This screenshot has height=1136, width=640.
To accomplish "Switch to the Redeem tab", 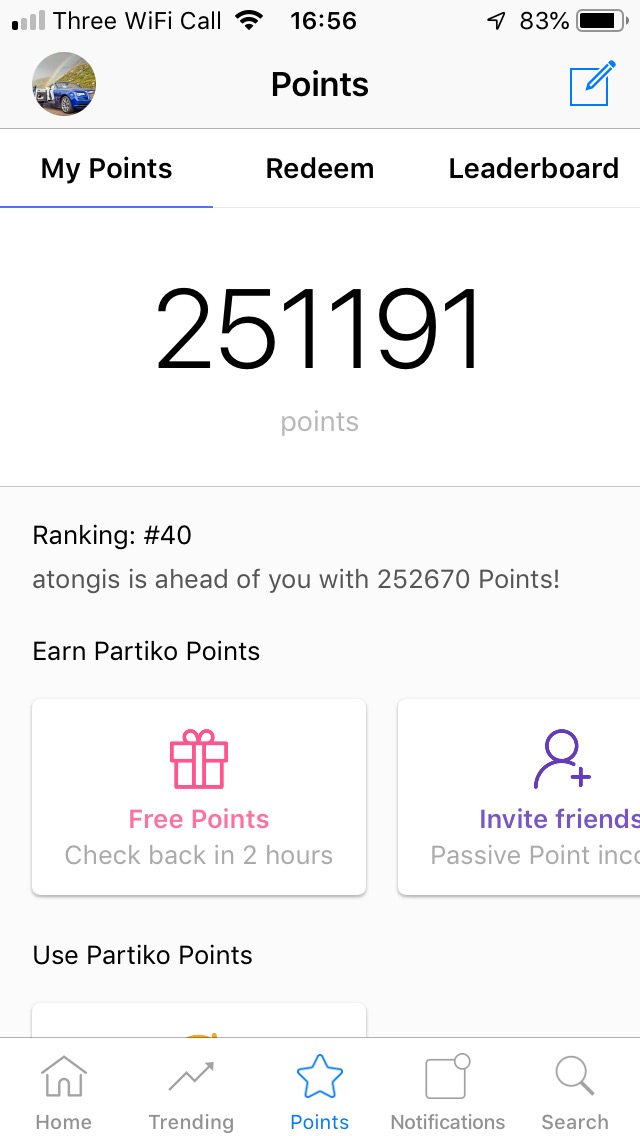I will pyautogui.click(x=320, y=169).
